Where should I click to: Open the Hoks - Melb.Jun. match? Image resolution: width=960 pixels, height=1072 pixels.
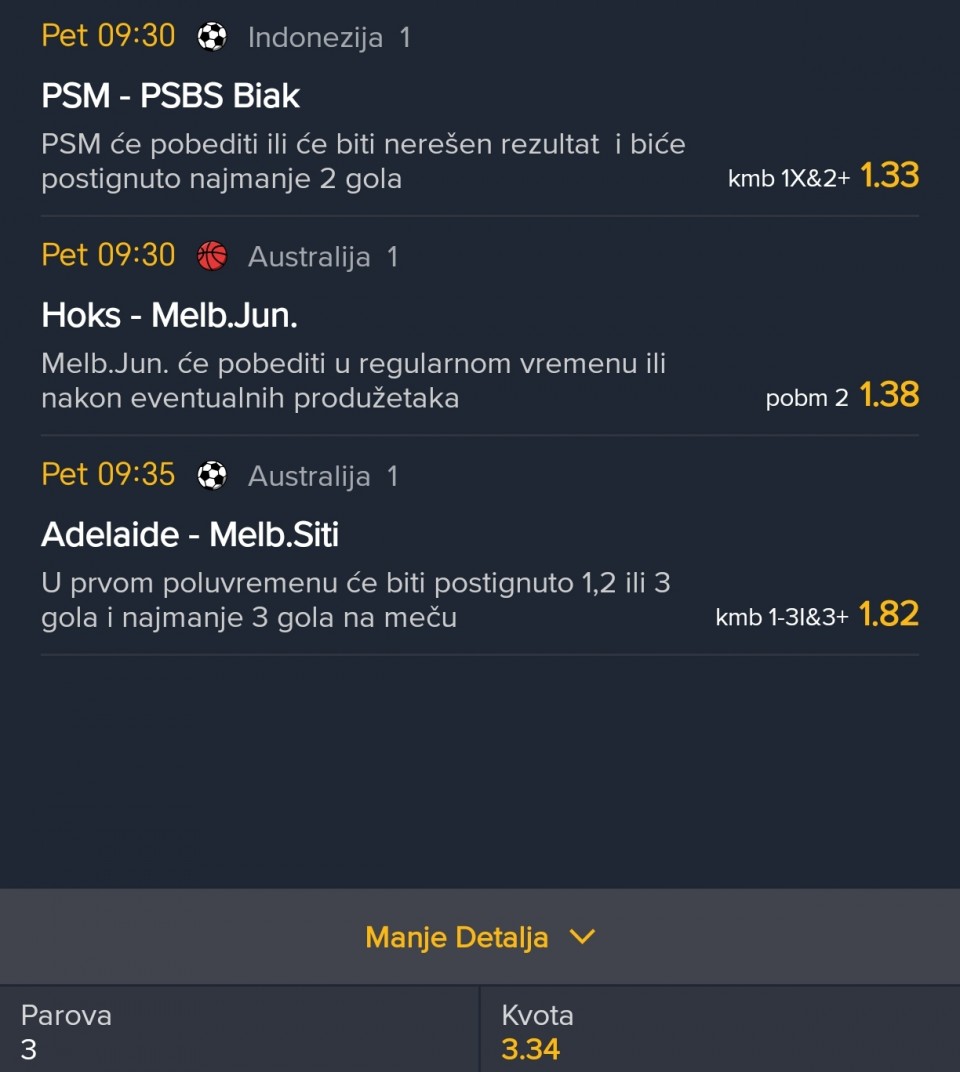(x=170, y=316)
